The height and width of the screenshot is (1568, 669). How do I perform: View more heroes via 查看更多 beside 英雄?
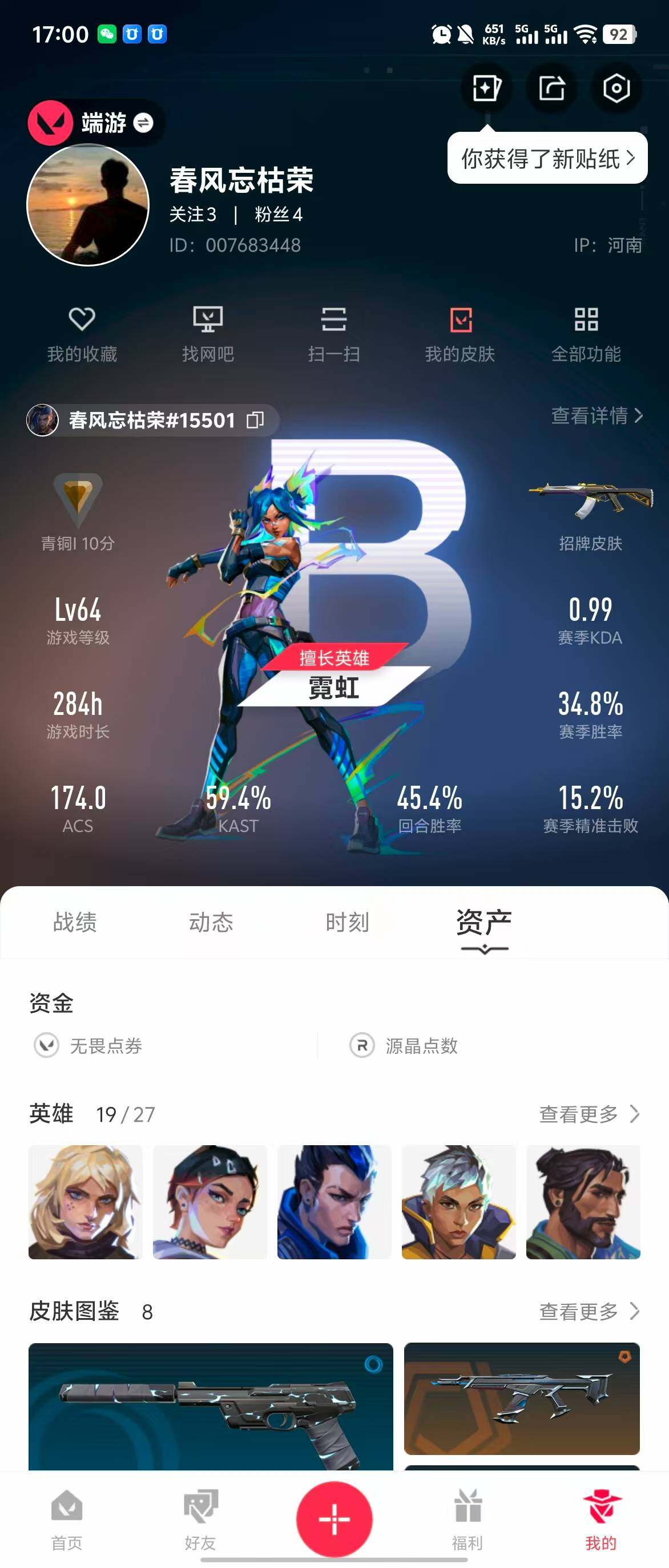click(589, 1114)
